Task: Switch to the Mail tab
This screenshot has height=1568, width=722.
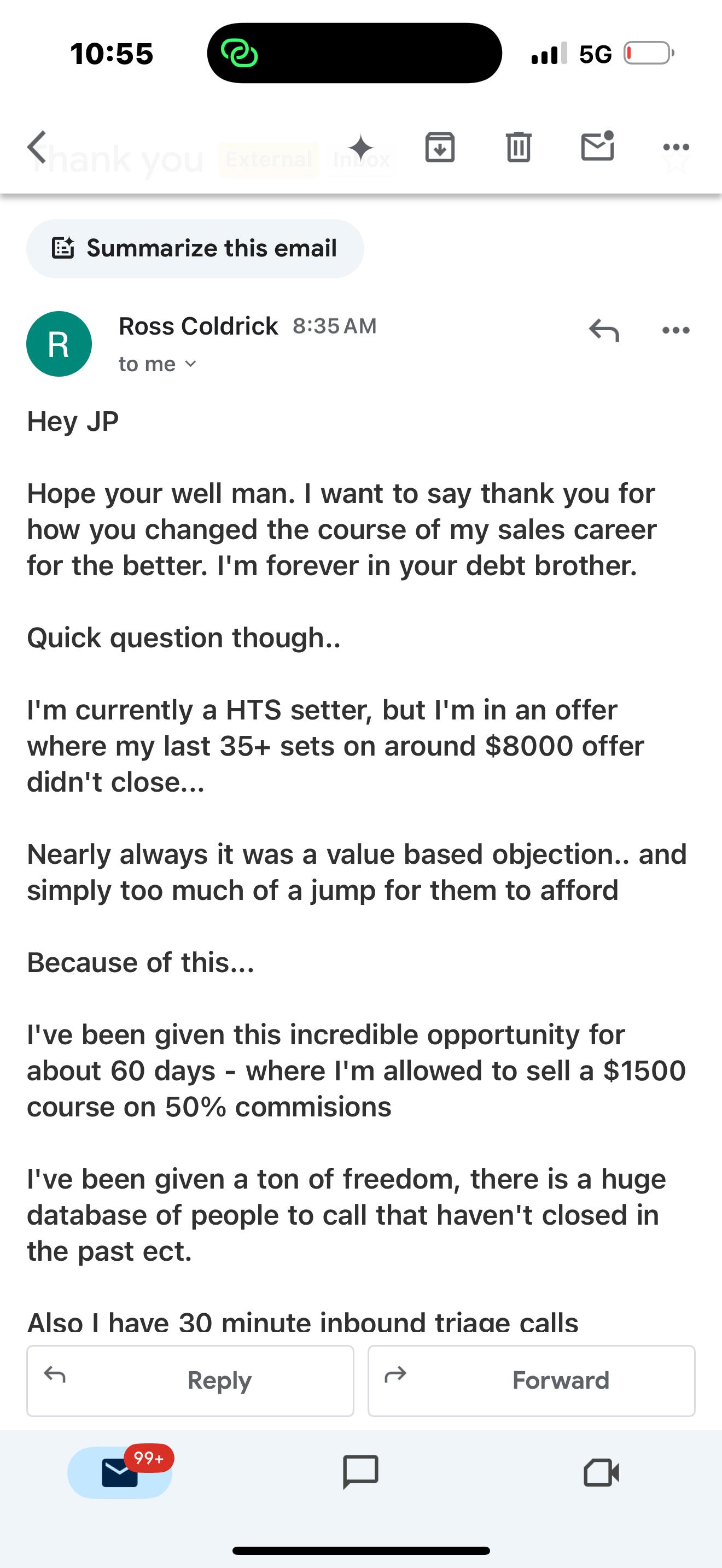Action: [120, 1472]
